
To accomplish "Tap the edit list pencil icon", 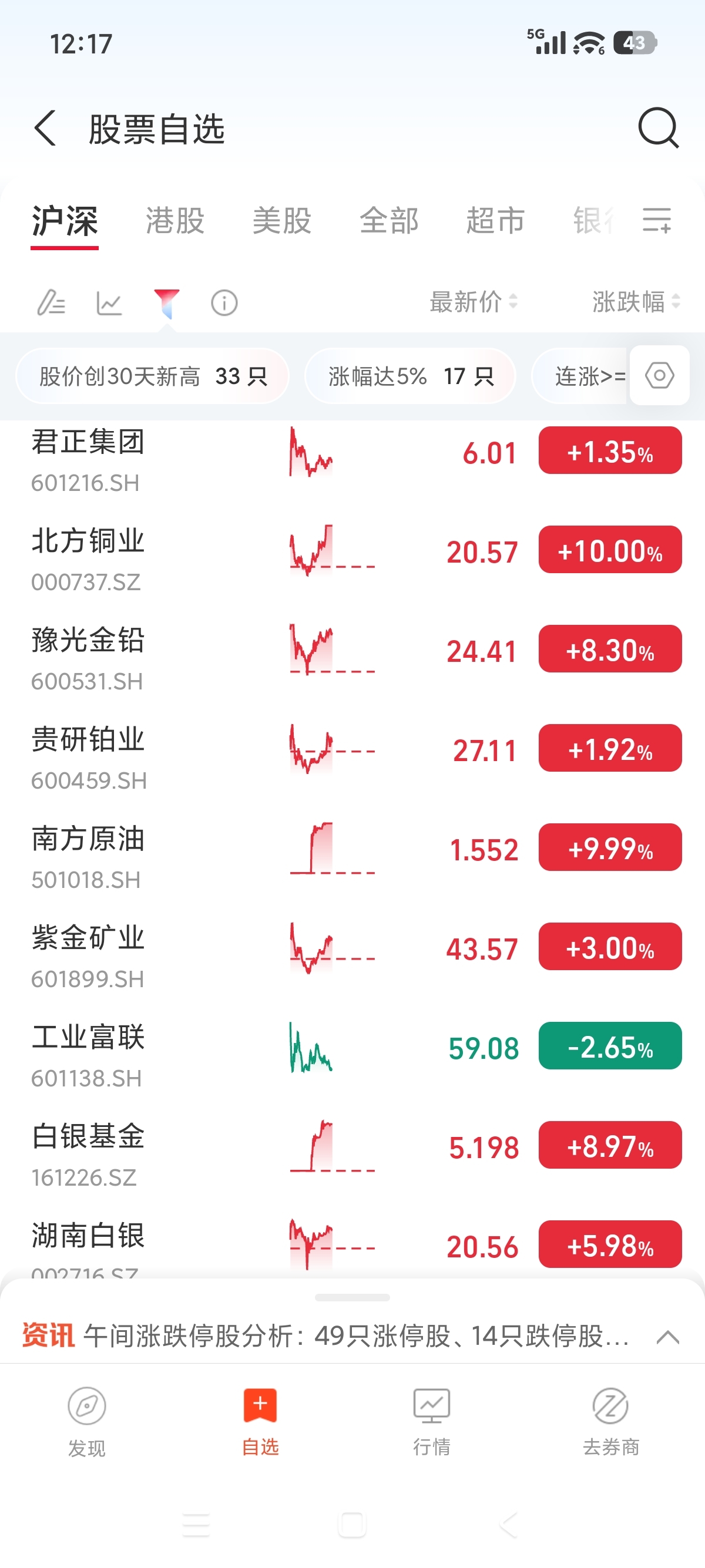I will coord(51,302).
